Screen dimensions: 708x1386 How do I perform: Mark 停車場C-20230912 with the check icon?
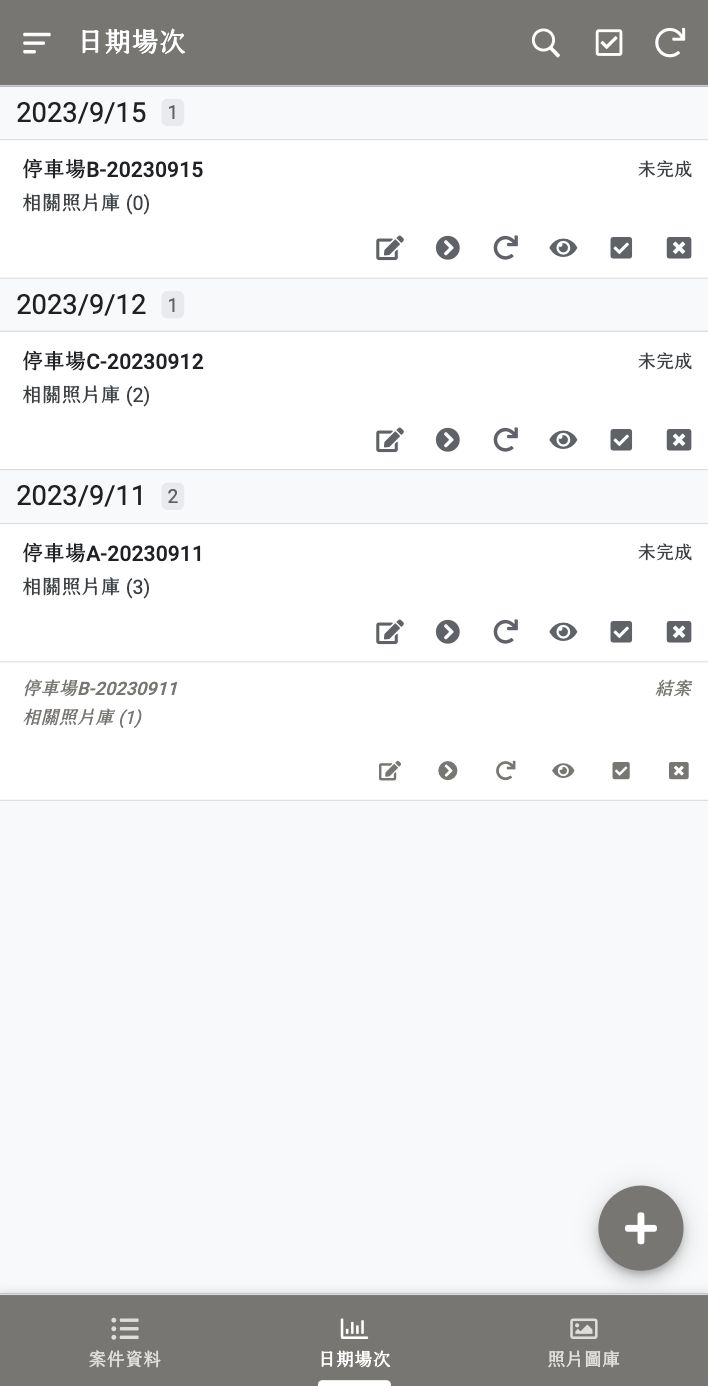621,440
